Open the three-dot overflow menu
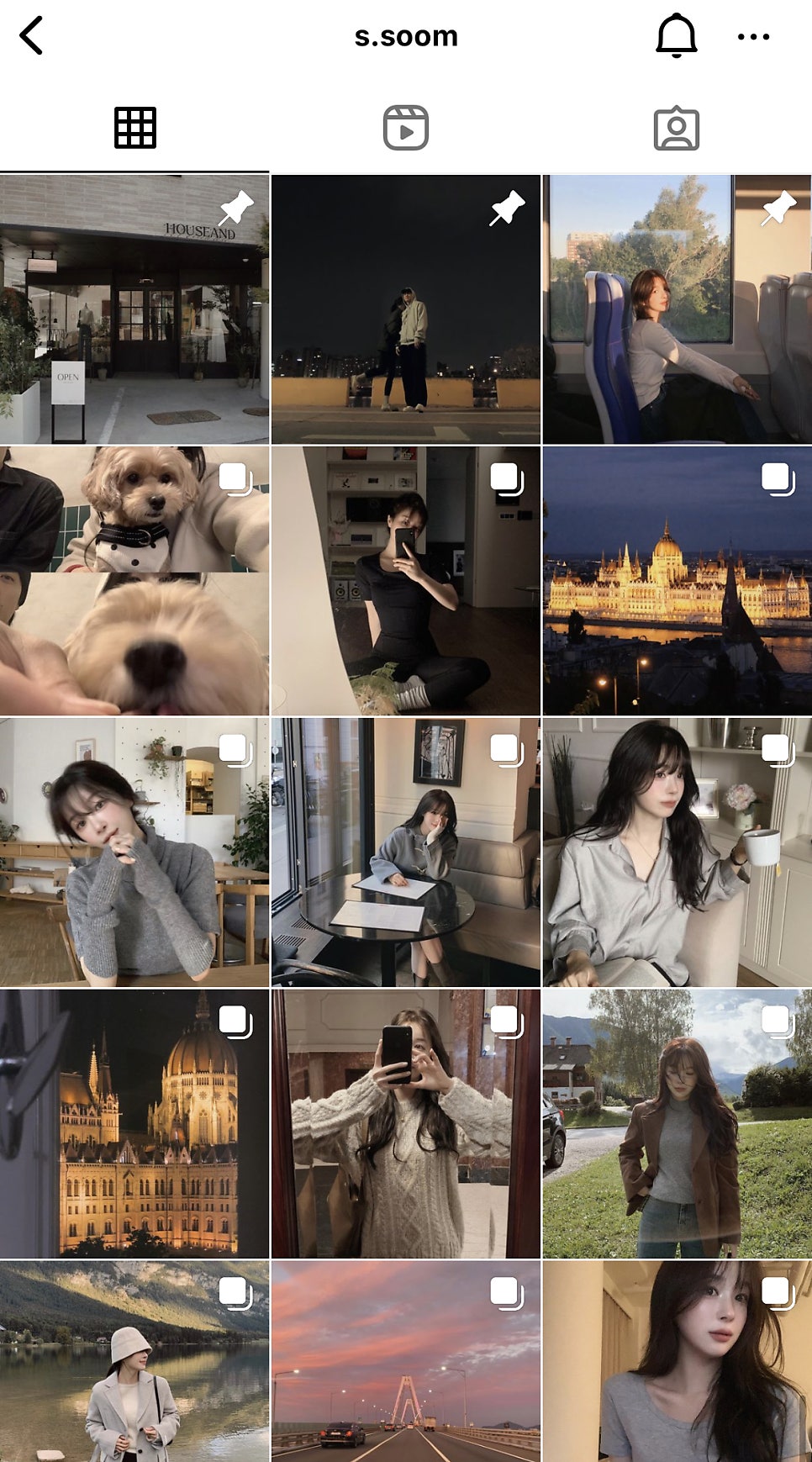The image size is (812, 1462). click(753, 36)
